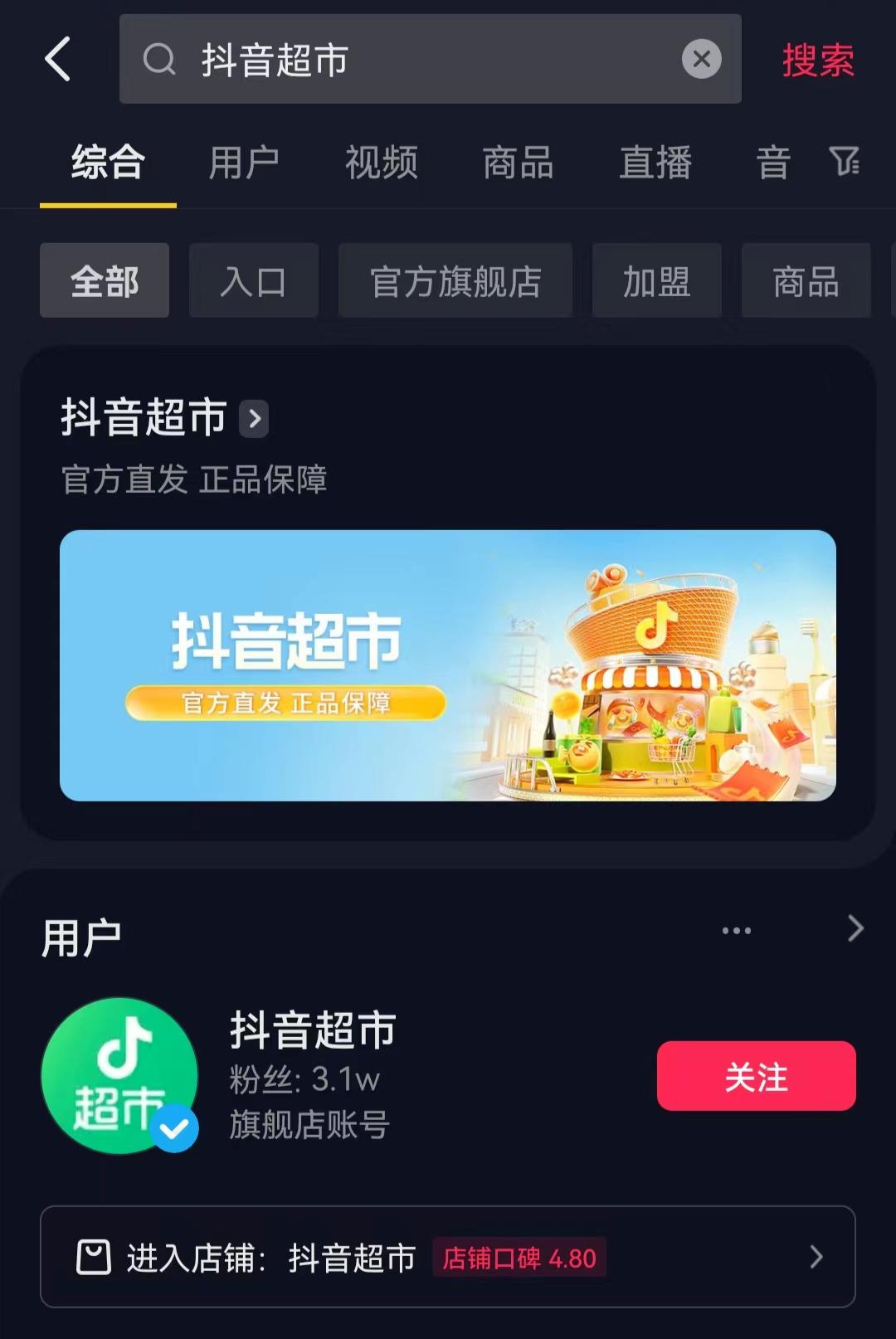Tap the 搜索 button to search

[x=818, y=60]
